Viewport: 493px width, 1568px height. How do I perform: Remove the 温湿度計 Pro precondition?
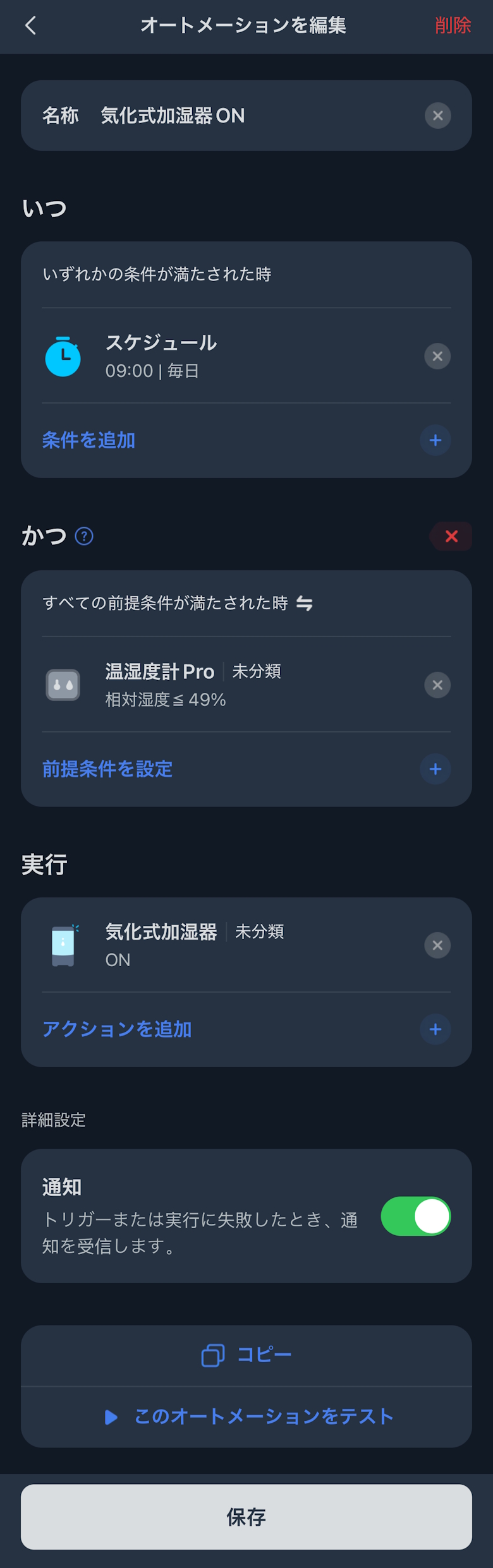437,685
